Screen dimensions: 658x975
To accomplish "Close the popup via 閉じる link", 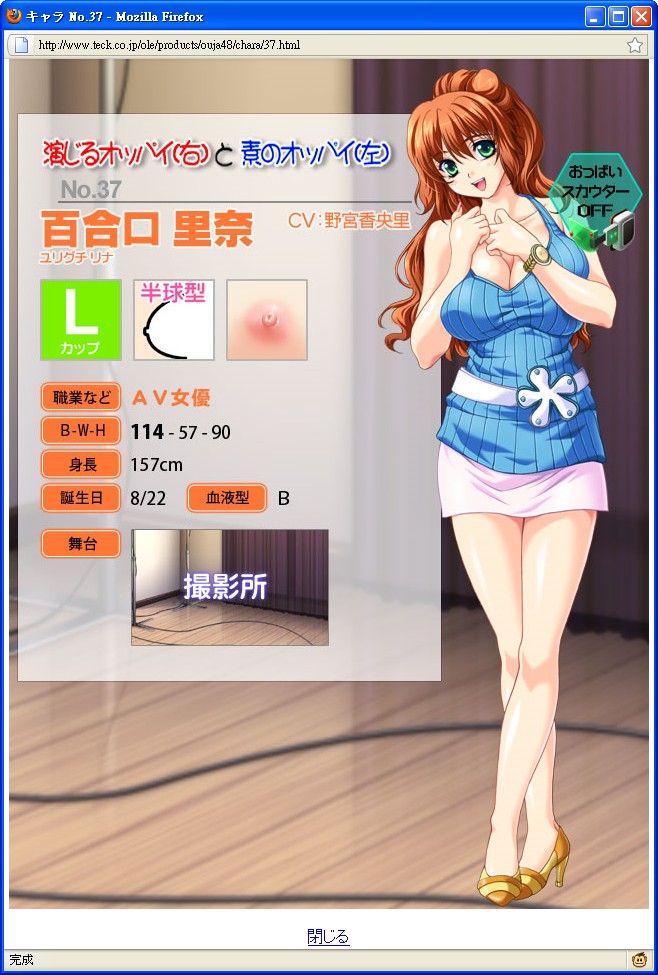I will click(328, 937).
